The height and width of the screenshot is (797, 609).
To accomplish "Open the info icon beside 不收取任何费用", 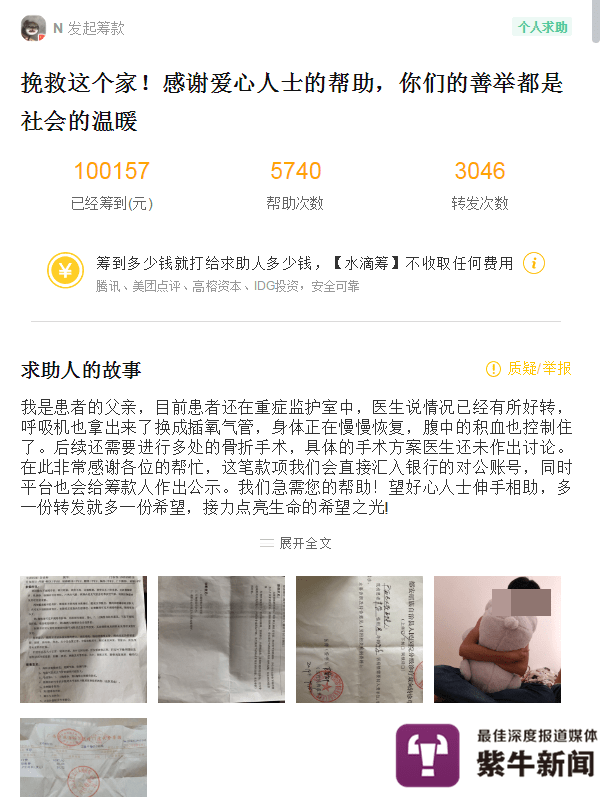I will click(535, 264).
